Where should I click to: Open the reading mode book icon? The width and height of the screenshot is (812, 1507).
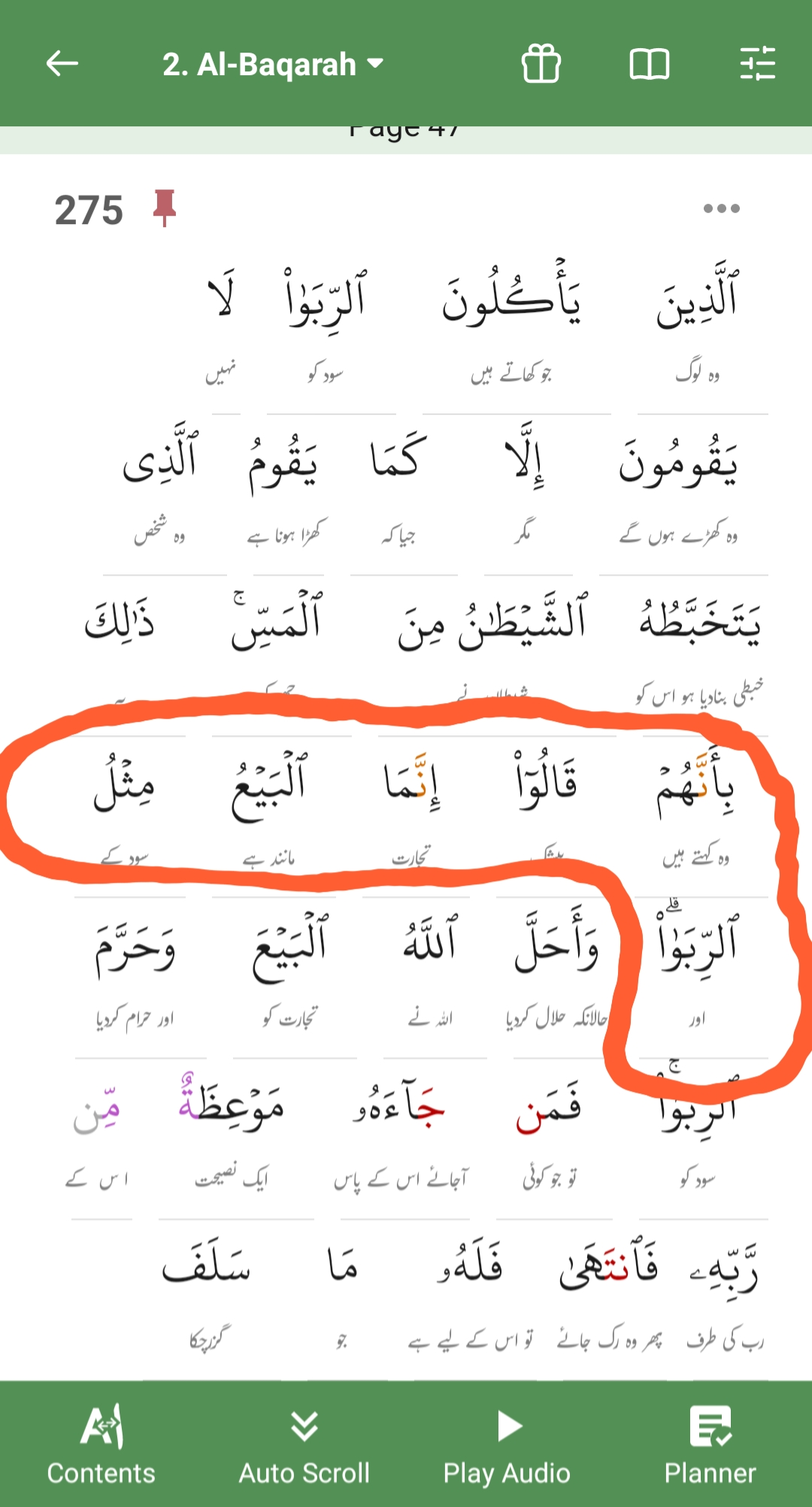click(x=649, y=64)
